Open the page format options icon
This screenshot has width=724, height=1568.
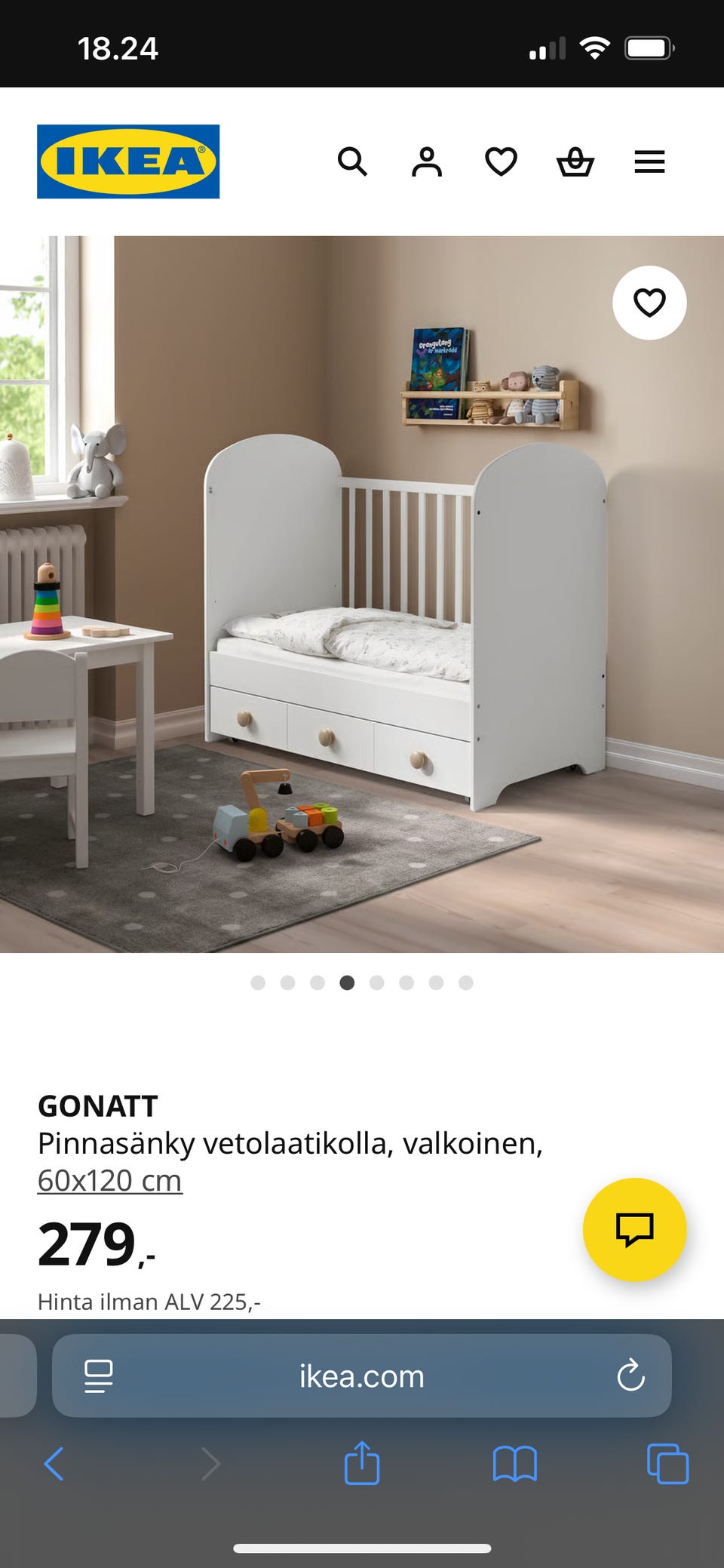click(99, 1376)
